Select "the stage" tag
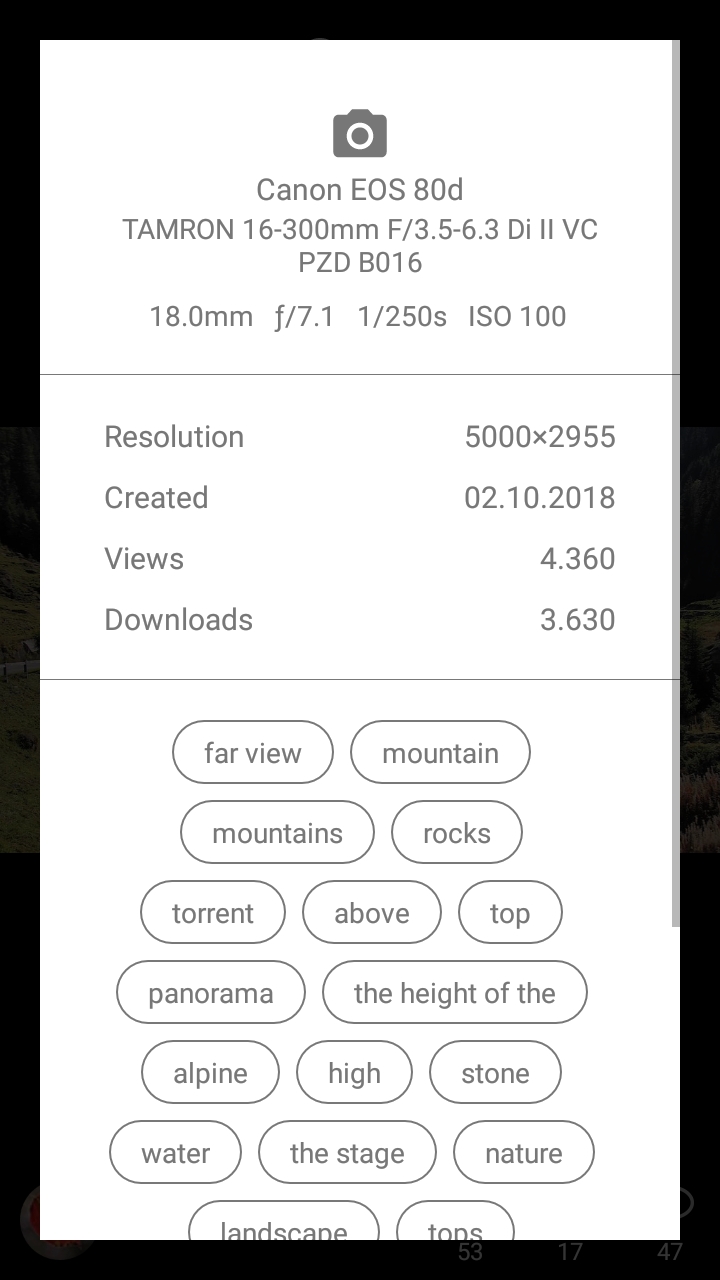Viewport: 720px width, 1280px height. coord(347,1152)
